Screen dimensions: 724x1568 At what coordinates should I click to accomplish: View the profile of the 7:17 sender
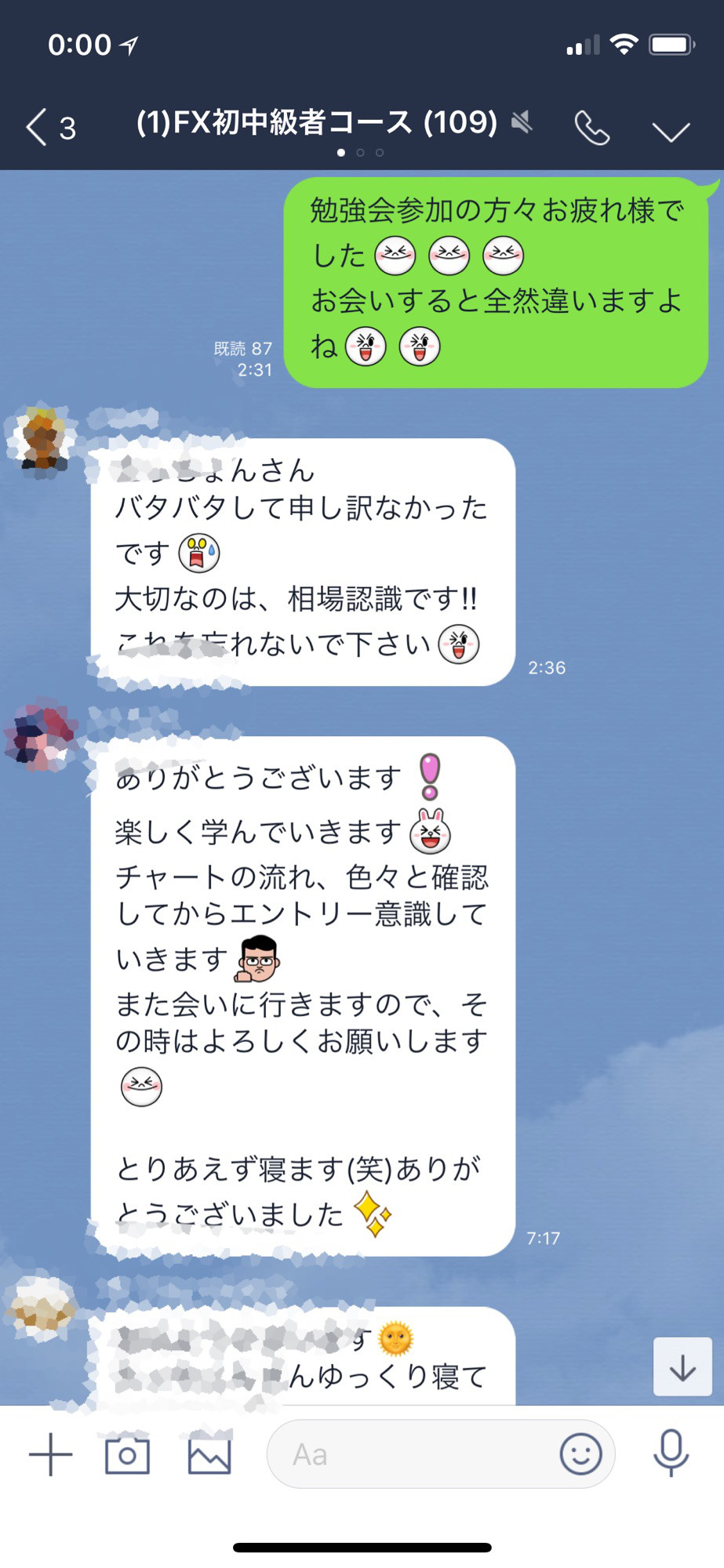[x=41, y=734]
